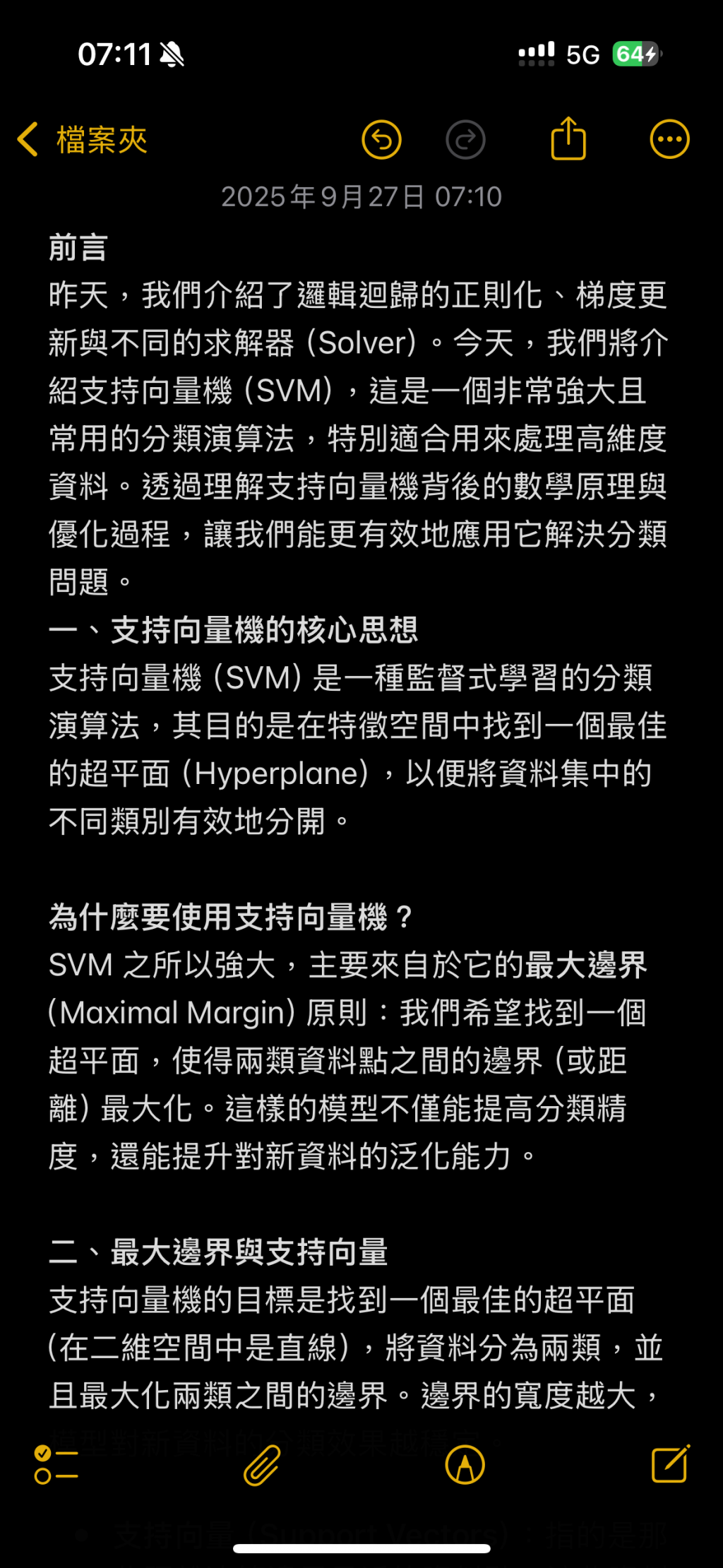Compose a new note
This screenshot has width=723, height=1568.
click(669, 1464)
